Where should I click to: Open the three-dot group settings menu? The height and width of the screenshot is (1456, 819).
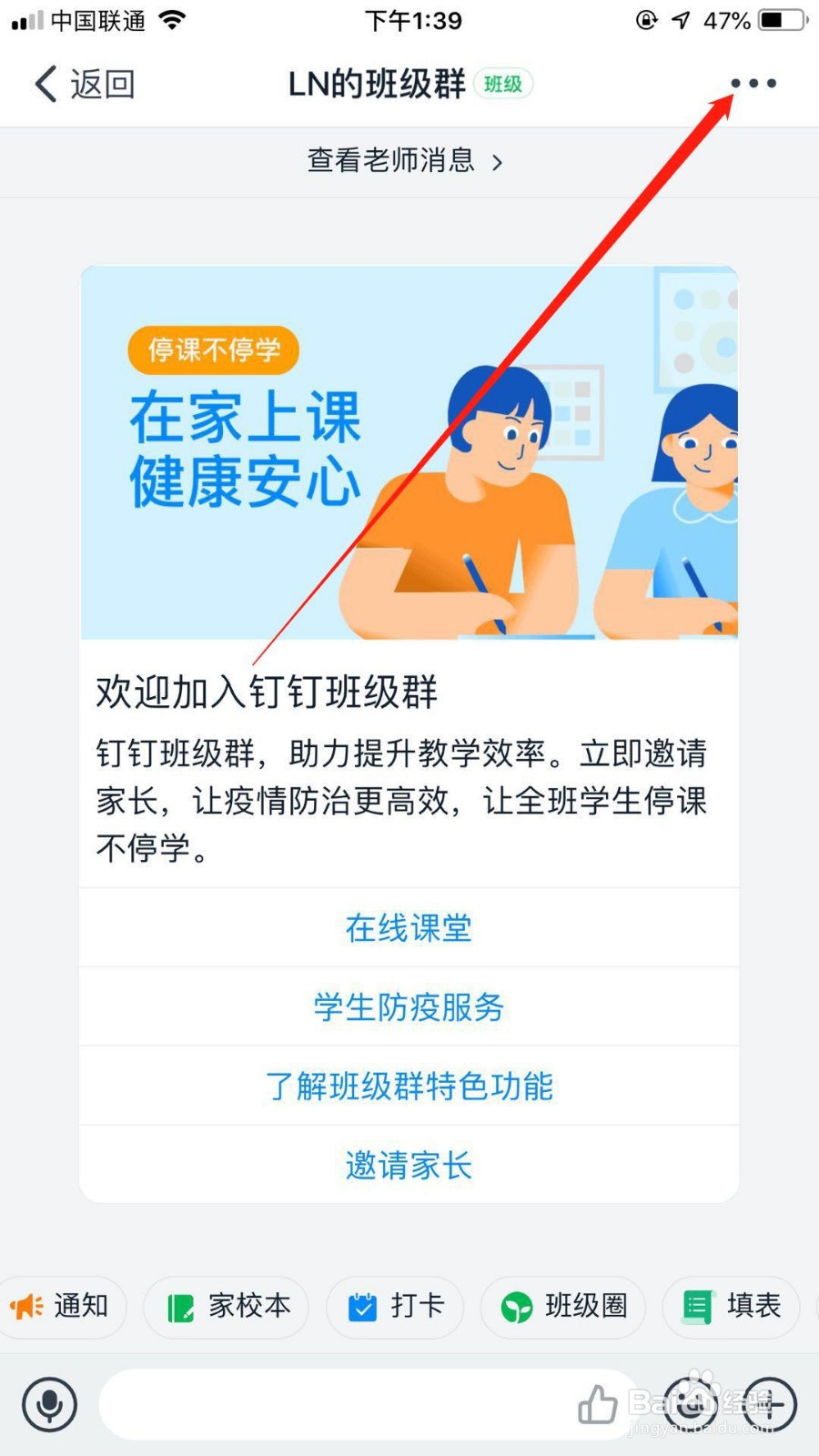pyautogui.click(x=753, y=83)
